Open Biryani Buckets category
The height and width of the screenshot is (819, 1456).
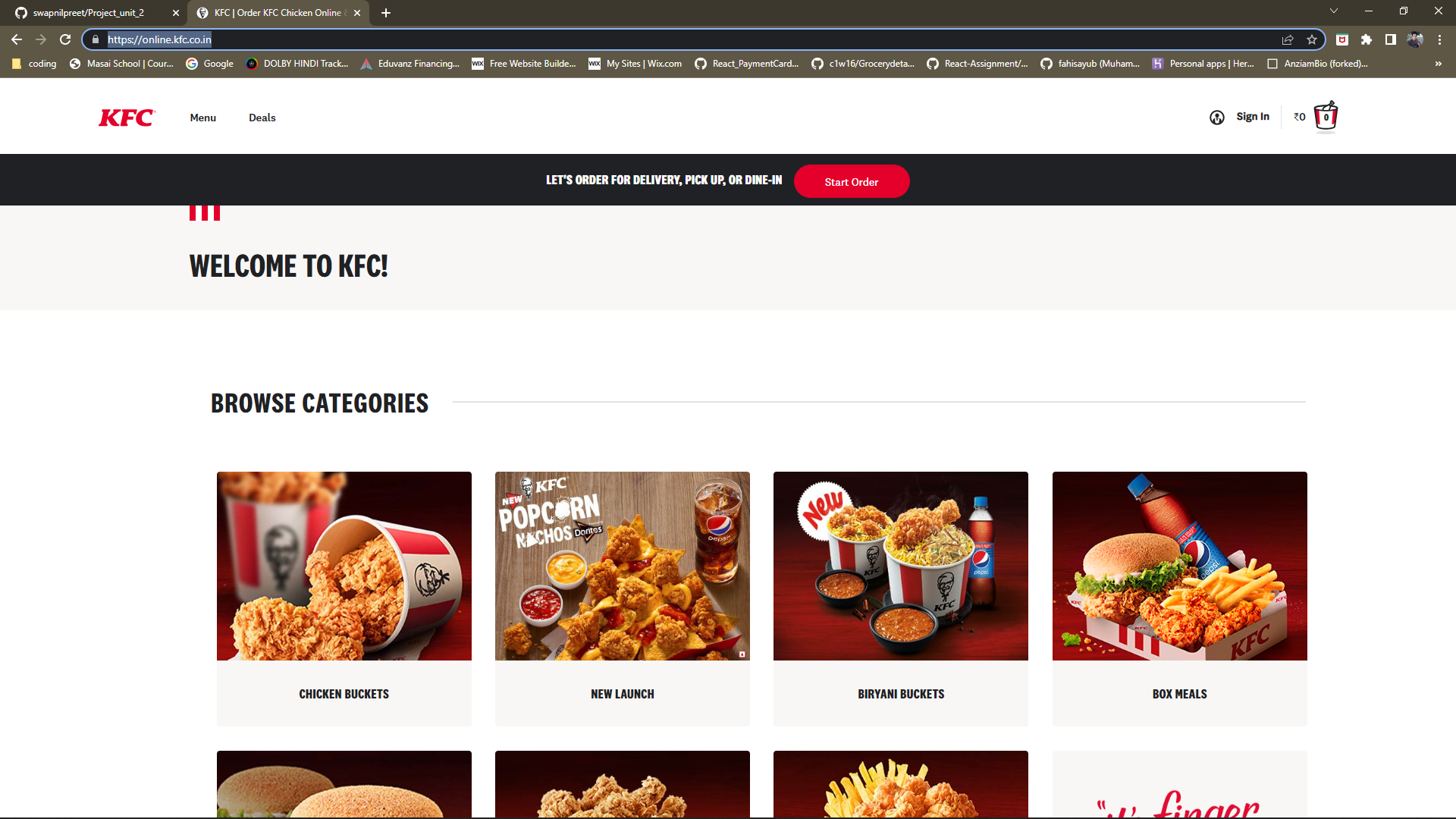coord(900,598)
